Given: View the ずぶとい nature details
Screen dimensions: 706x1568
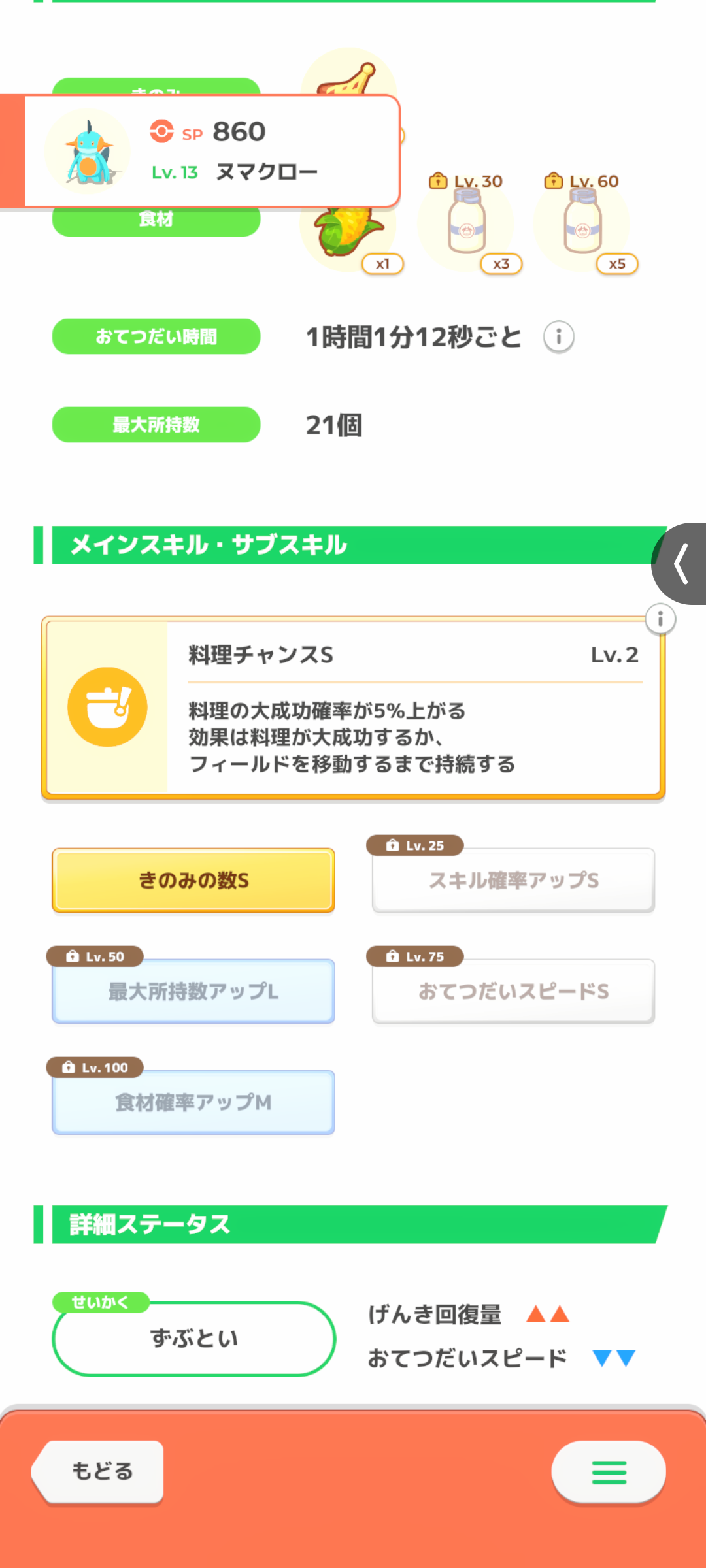Looking at the screenshot, I should click(193, 1339).
